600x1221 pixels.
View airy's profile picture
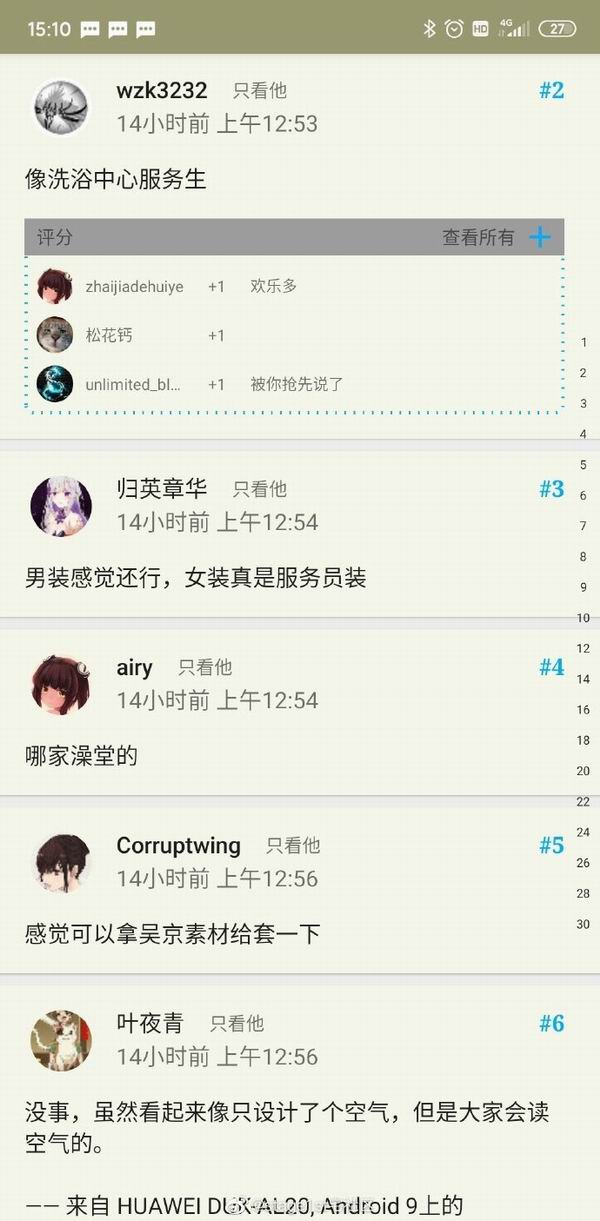coord(62,684)
